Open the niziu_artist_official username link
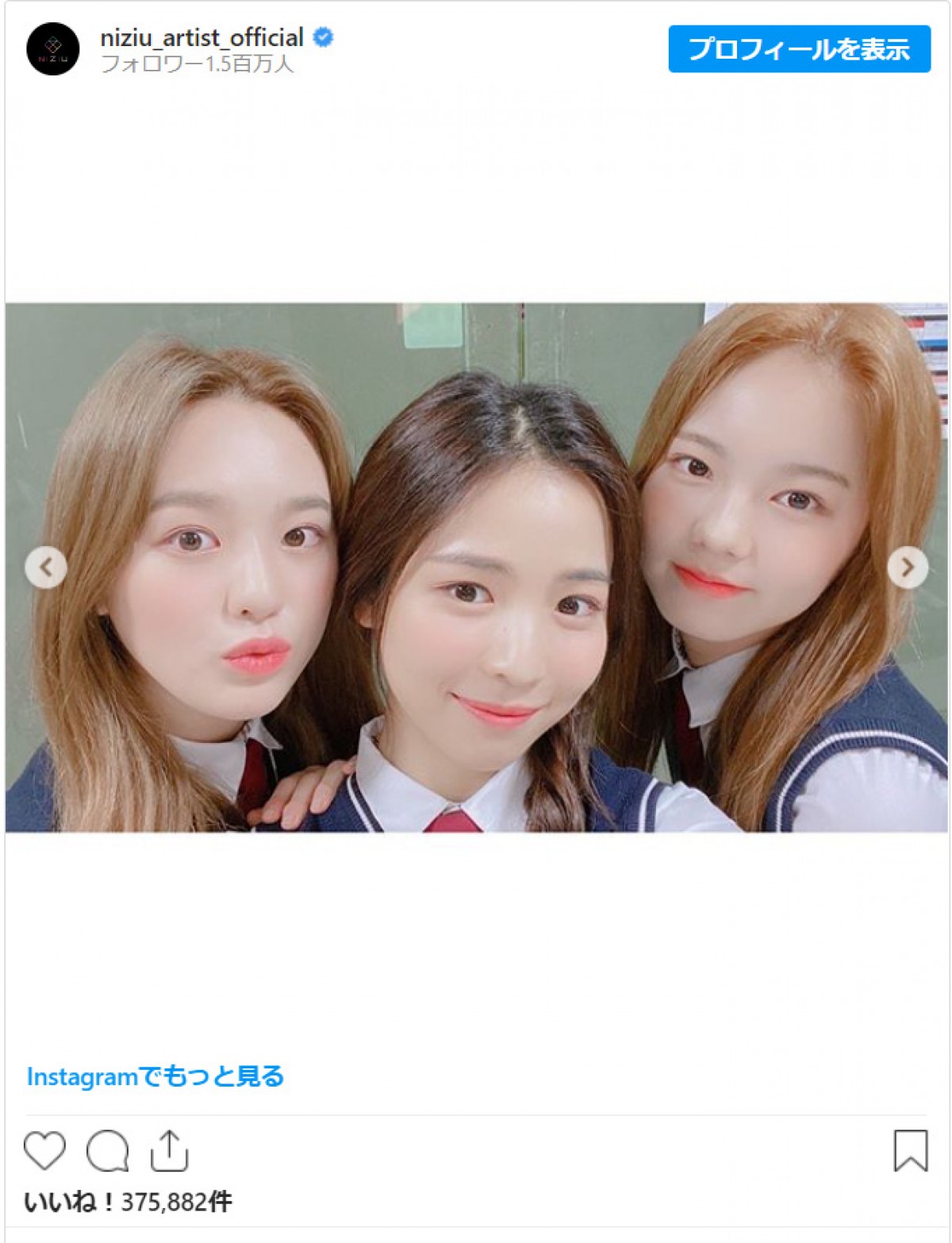The width and height of the screenshot is (952, 1243). pyautogui.click(x=202, y=37)
